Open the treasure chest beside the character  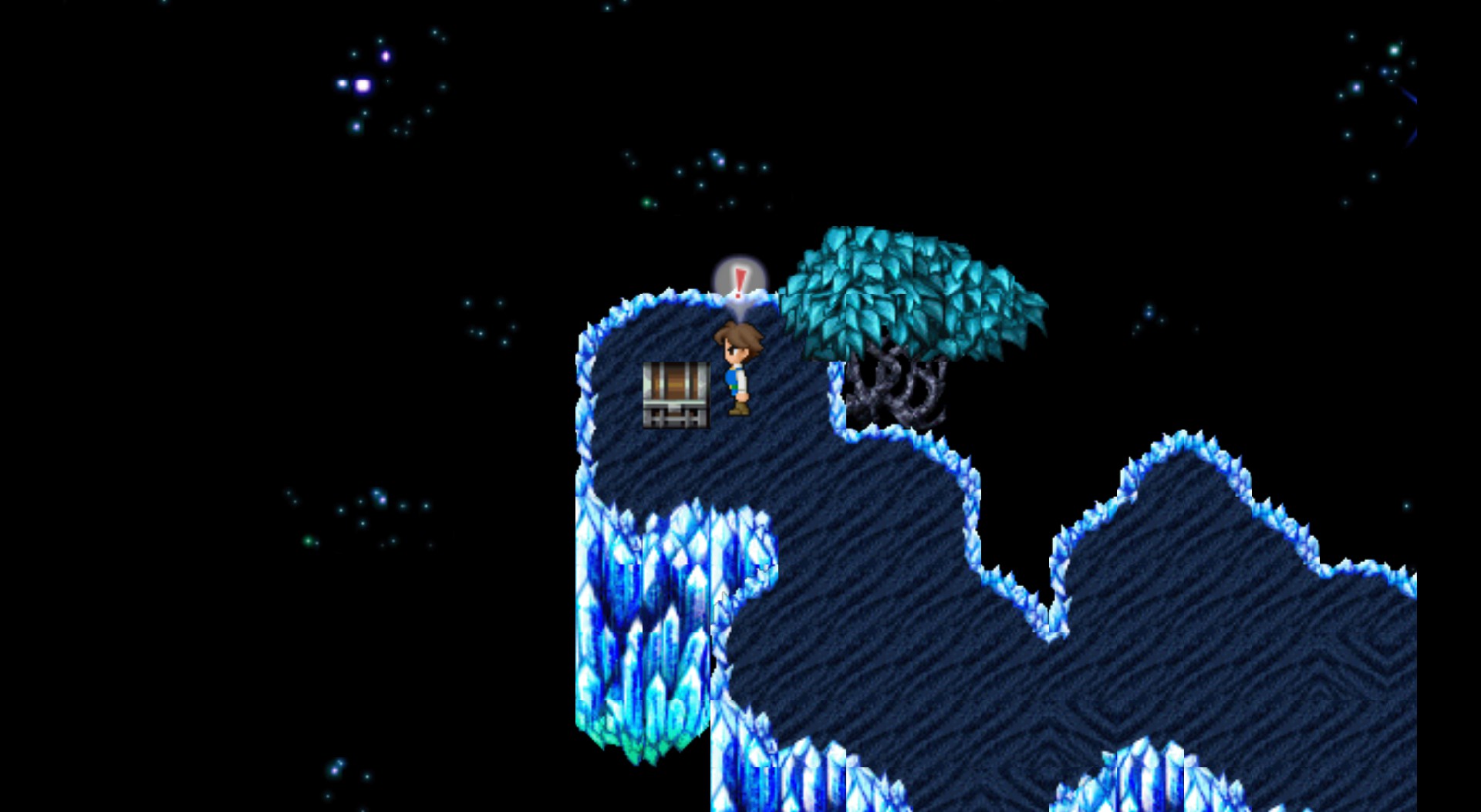pos(676,394)
